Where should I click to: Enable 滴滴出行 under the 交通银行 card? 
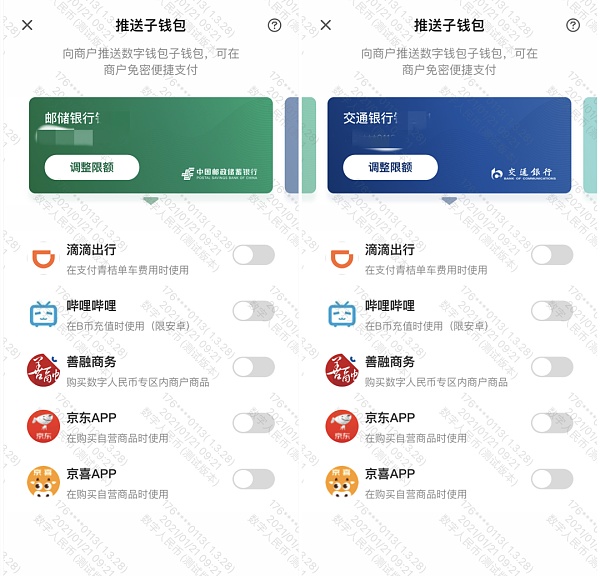click(552, 255)
